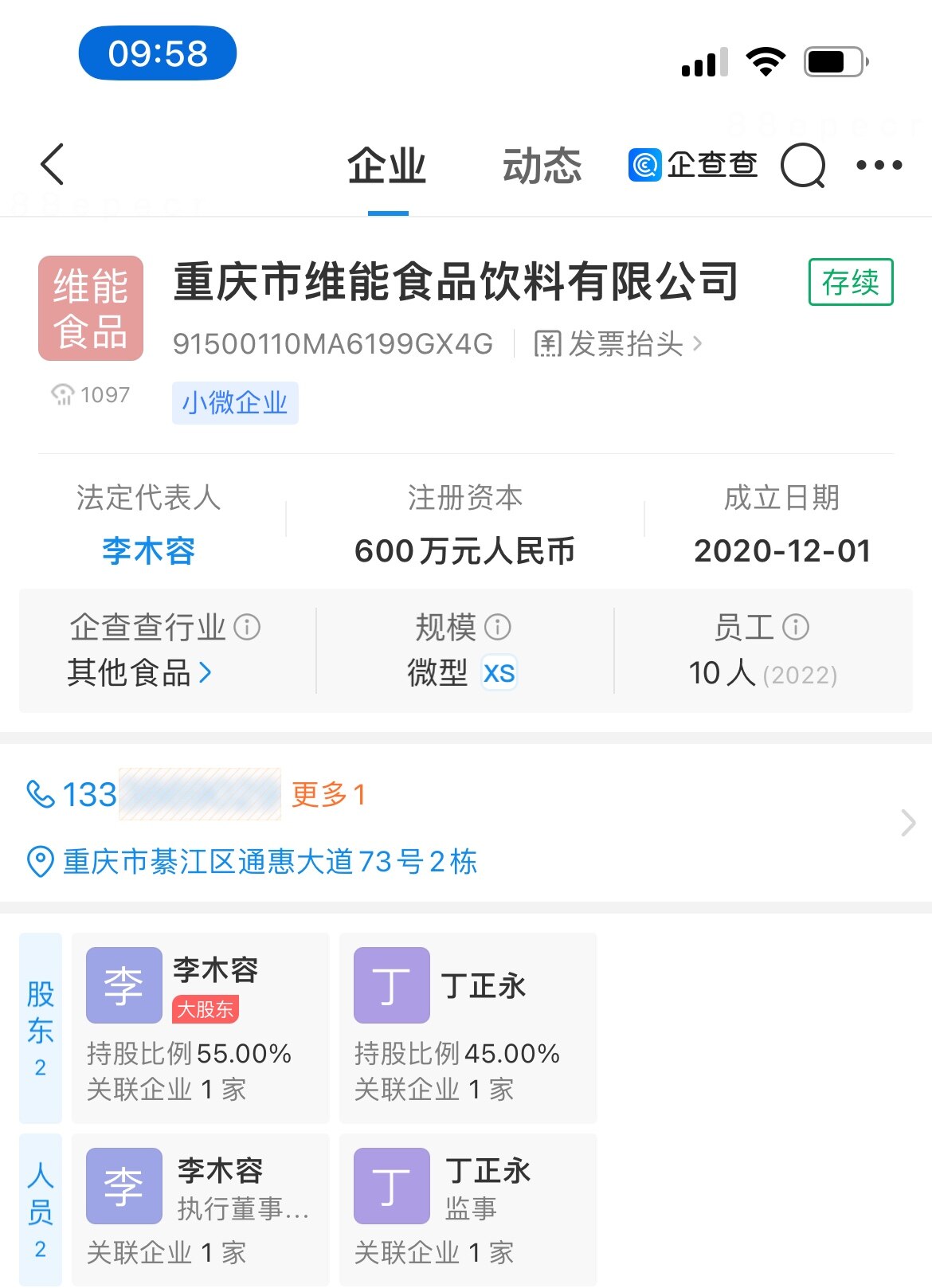The height and width of the screenshot is (1288, 932).
Task: Open personnel card 李木容 执行董事
Action: click(x=200, y=1209)
